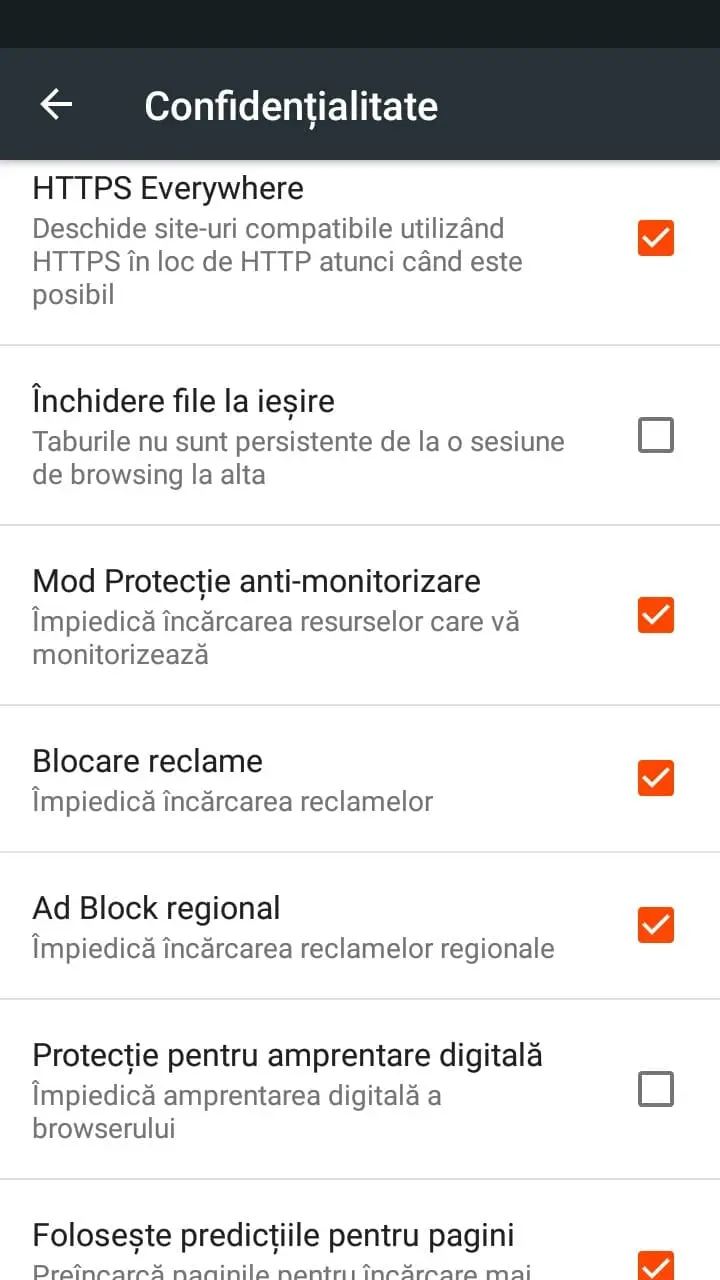Disable Mod Protecție anti-monitorizare checkbox
Image resolution: width=720 pixels, height=1280 pixels.
[x=656, y=615]
